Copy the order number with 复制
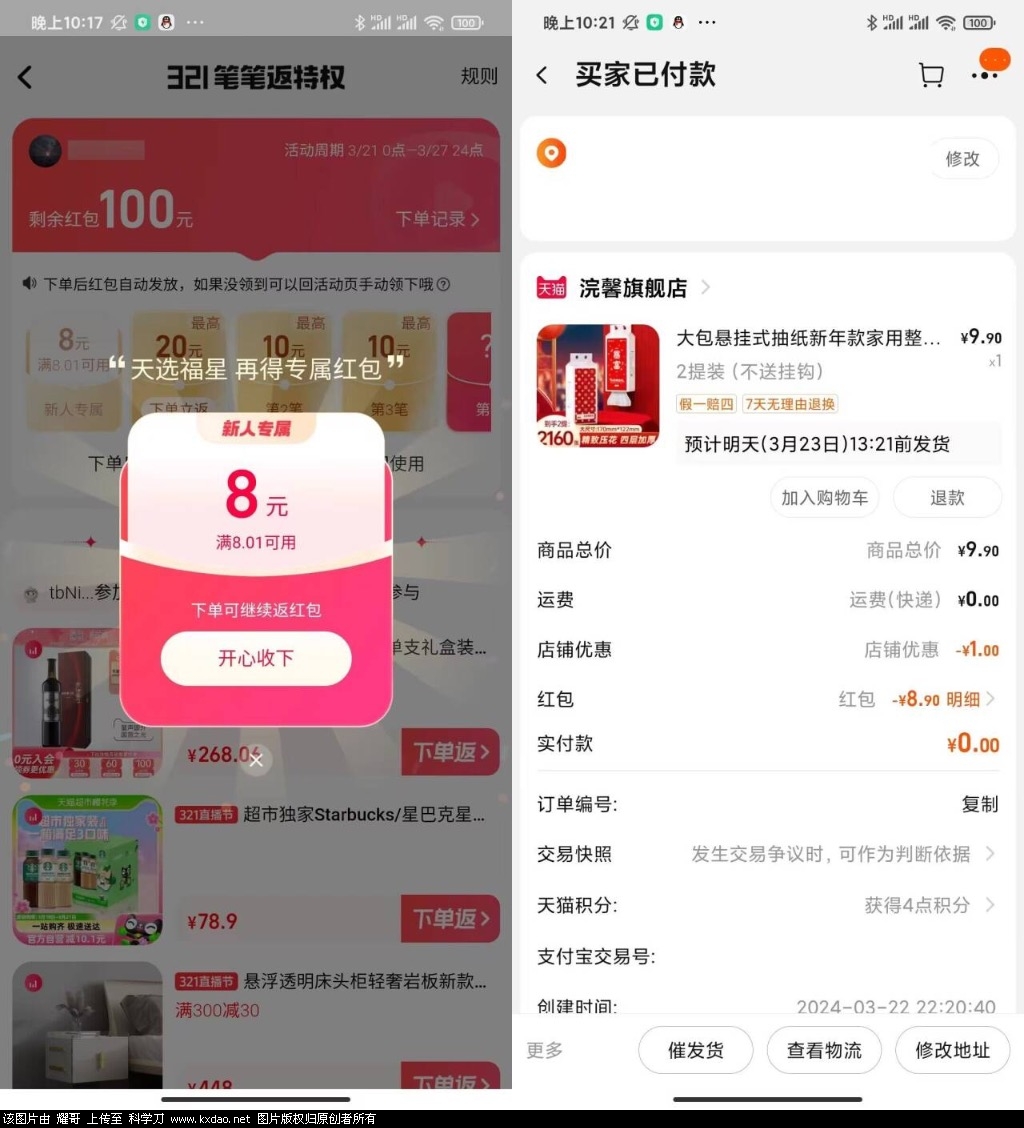The width and height of the screenshot is (1024, 1128). [x=979, y=804]
